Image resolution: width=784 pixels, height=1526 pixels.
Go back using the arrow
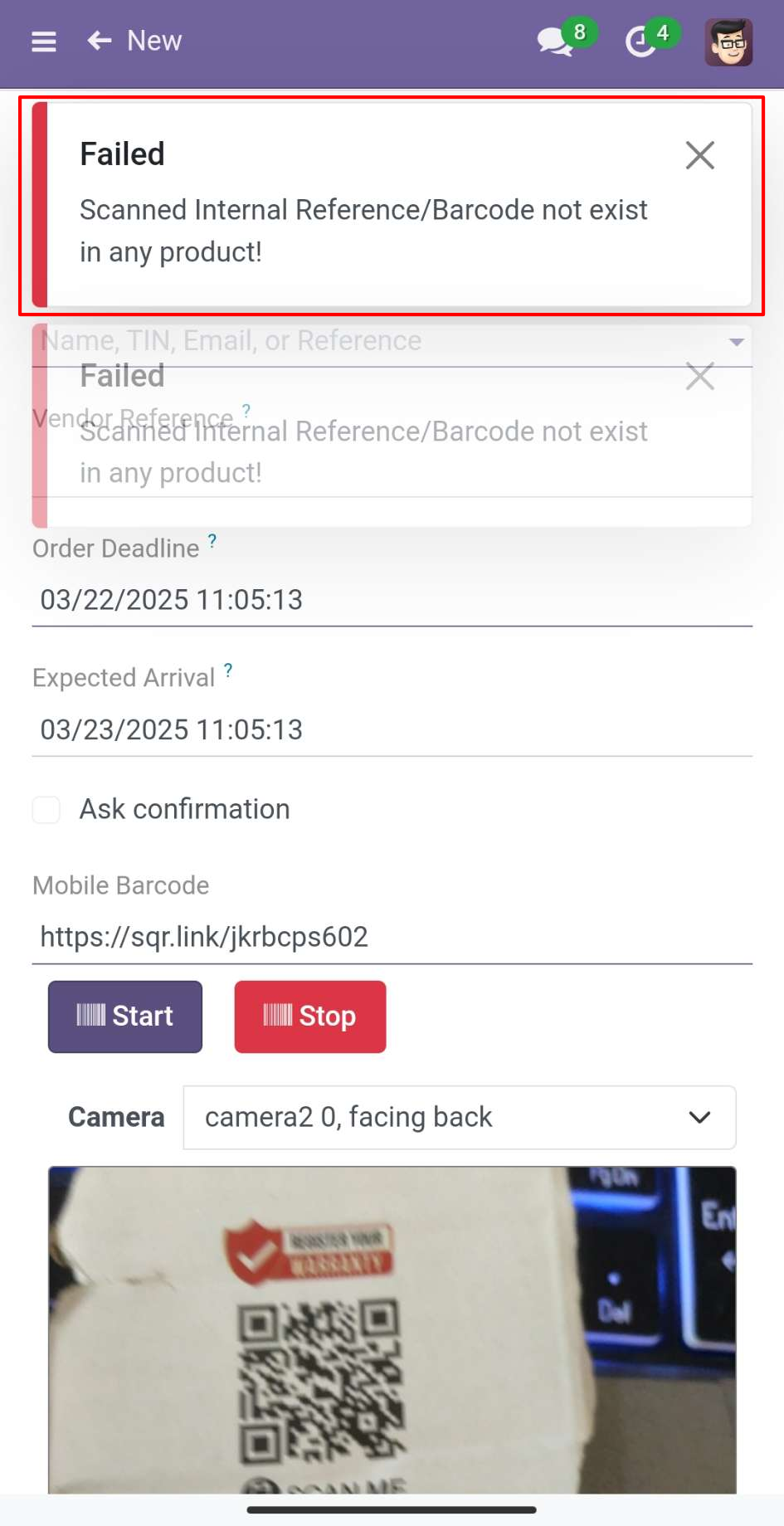tap(100, 41)
